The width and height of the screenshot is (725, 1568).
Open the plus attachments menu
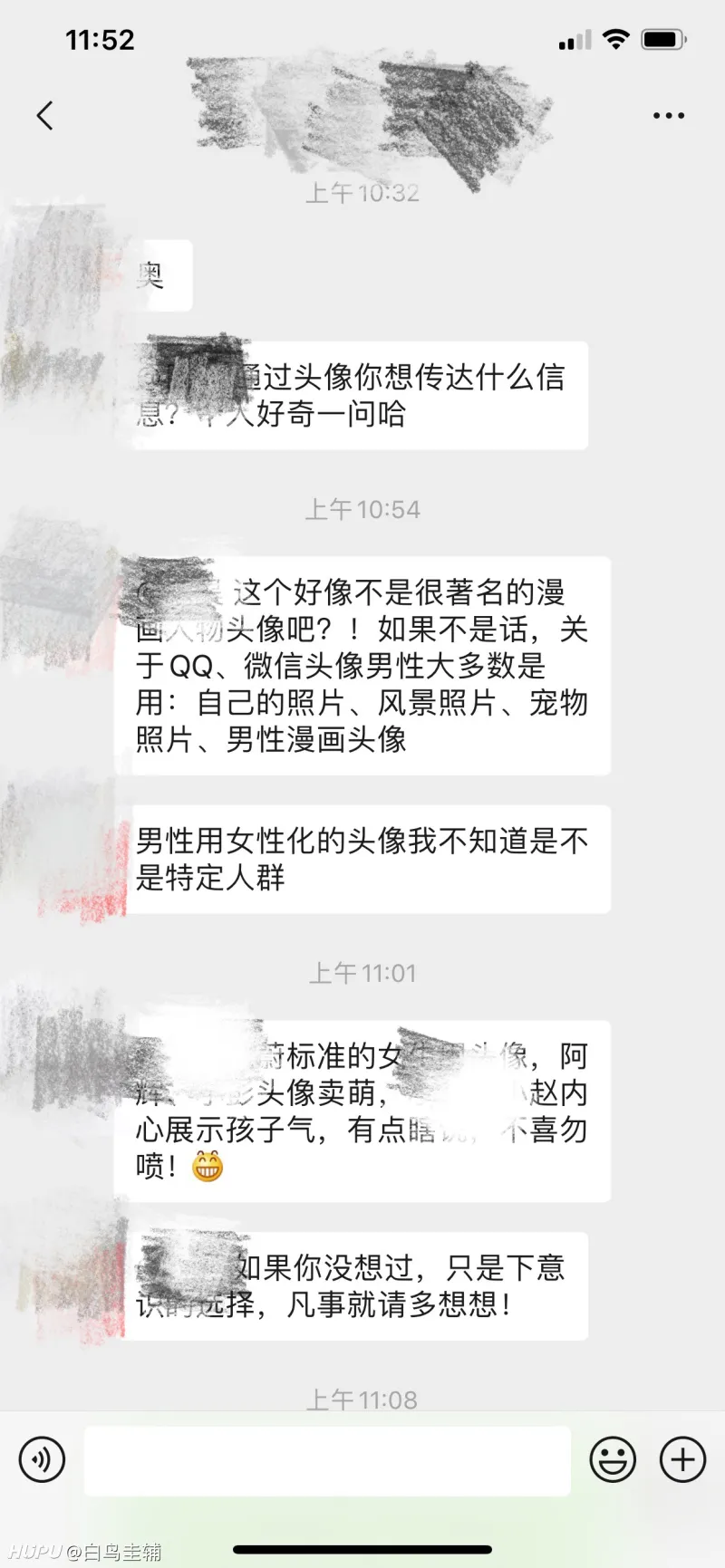pyautogui.click(x=682, y=1459)
